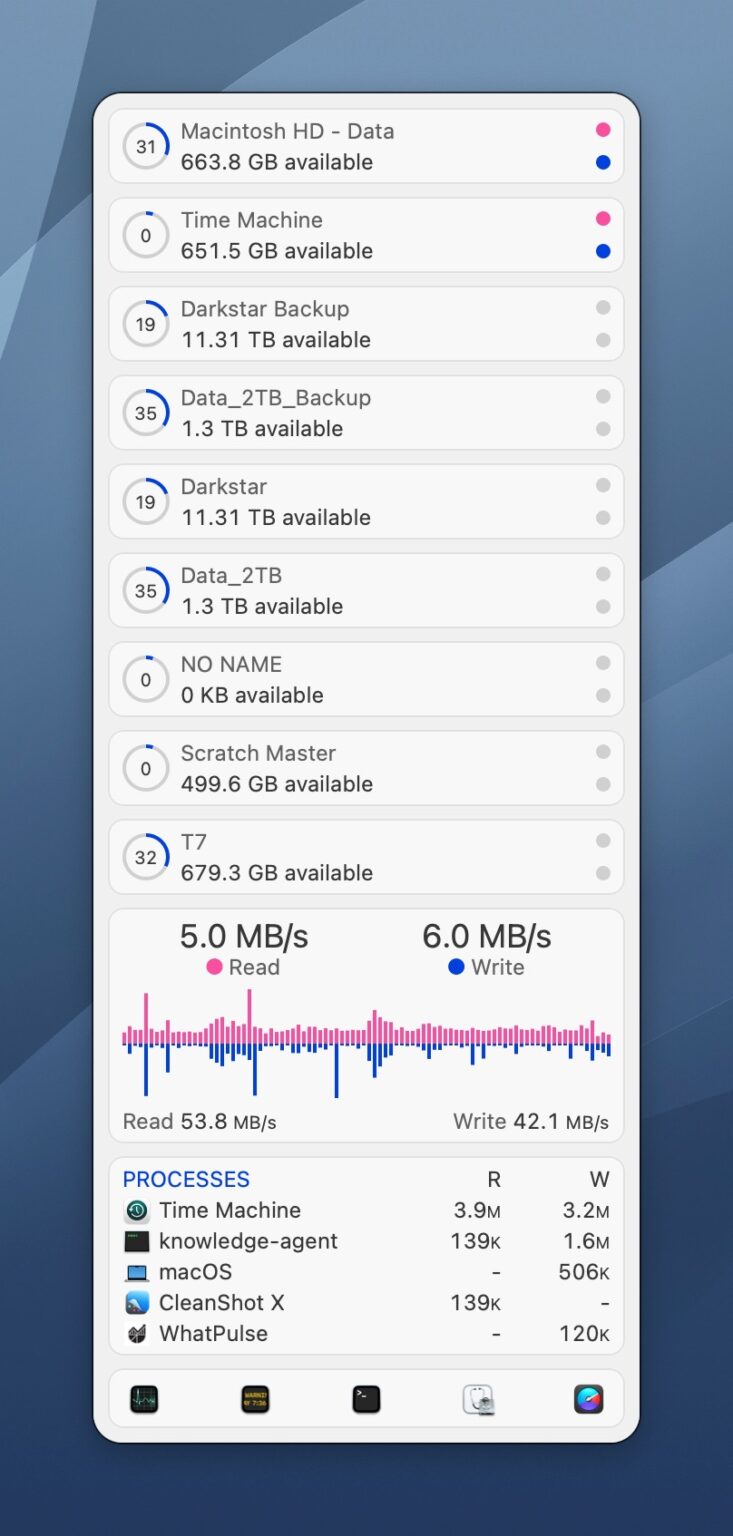
Task: Open the blue browser icon at bottom right
Action: click(x=588, y=1399)
